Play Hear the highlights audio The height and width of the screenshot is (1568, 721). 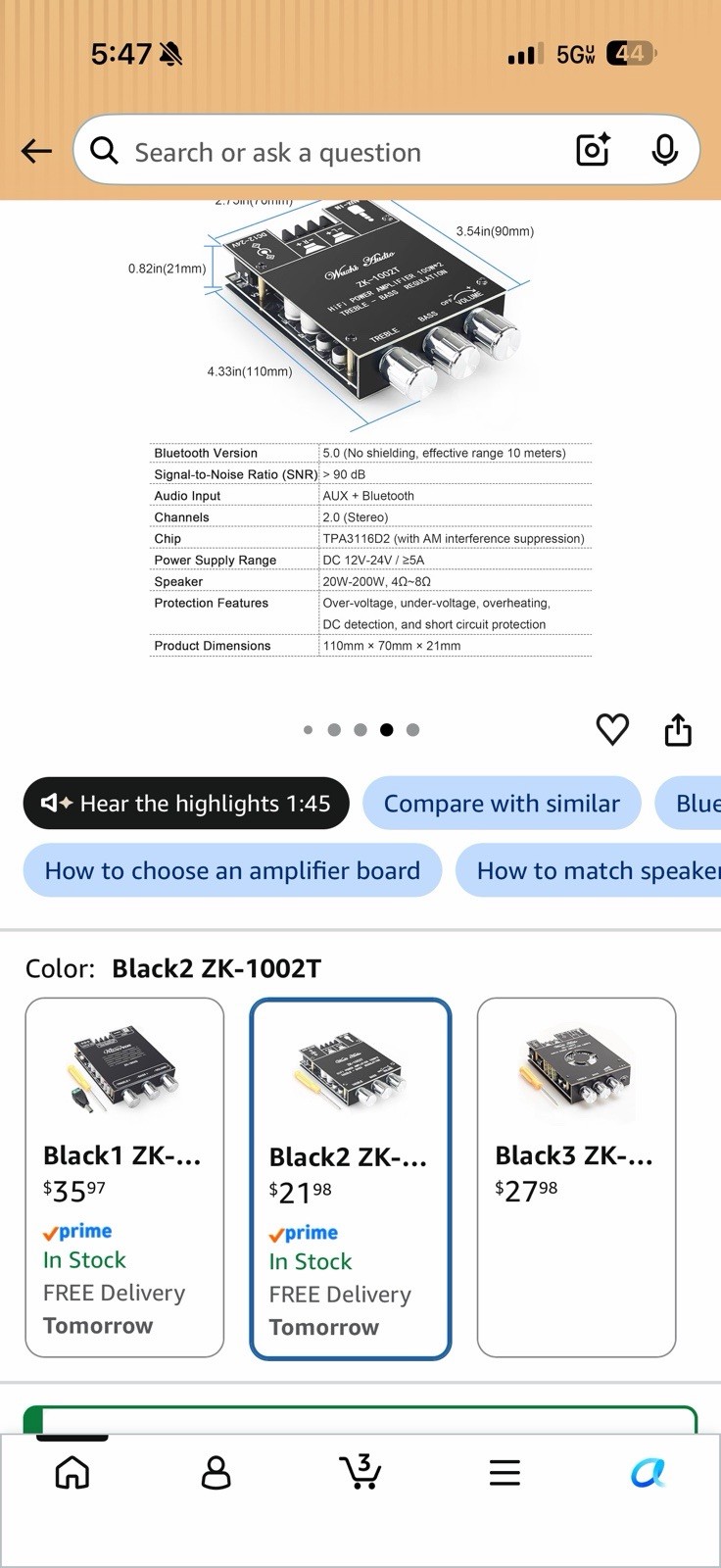point(186,804)
